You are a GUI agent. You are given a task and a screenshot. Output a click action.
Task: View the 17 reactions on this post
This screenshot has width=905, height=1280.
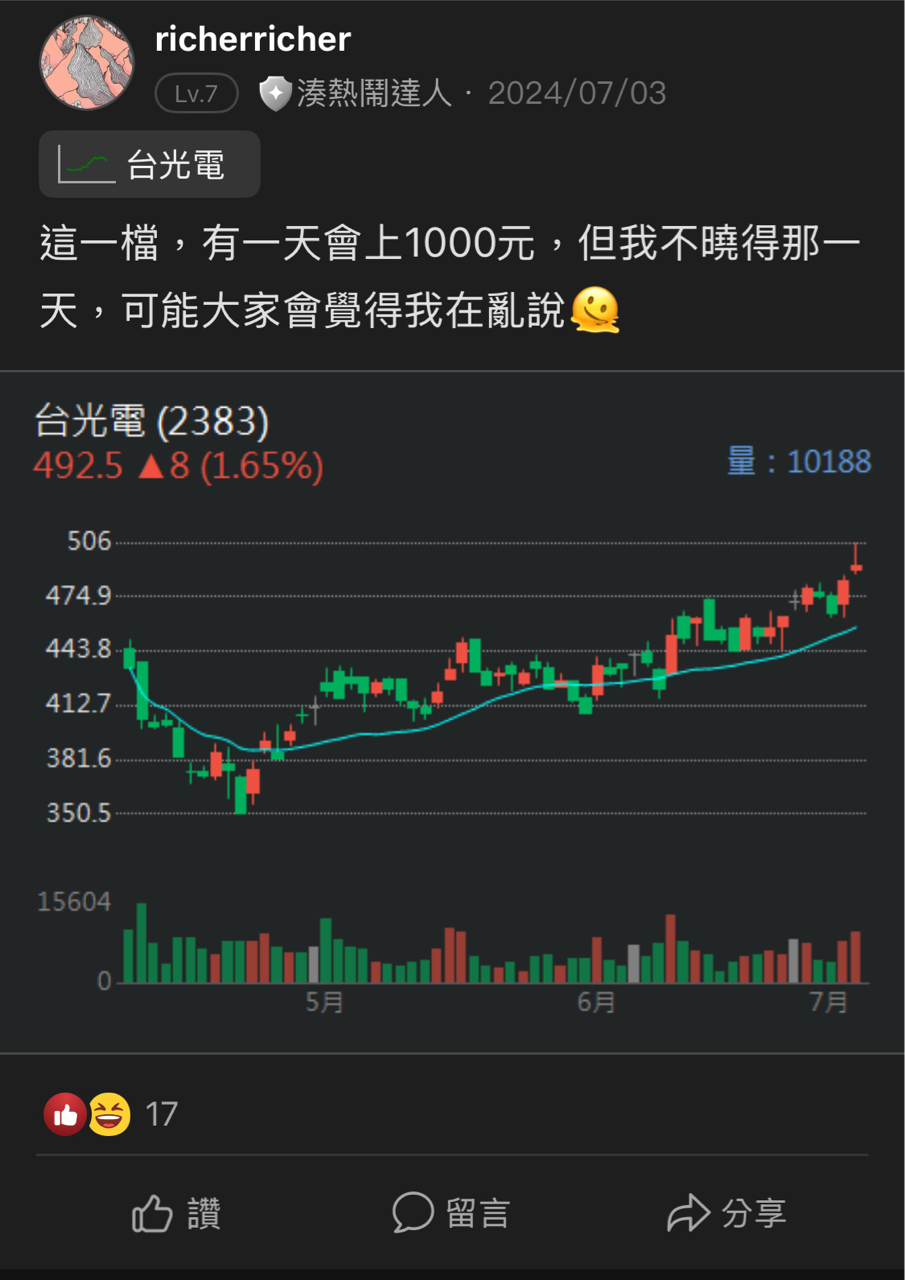point(110,1114)
